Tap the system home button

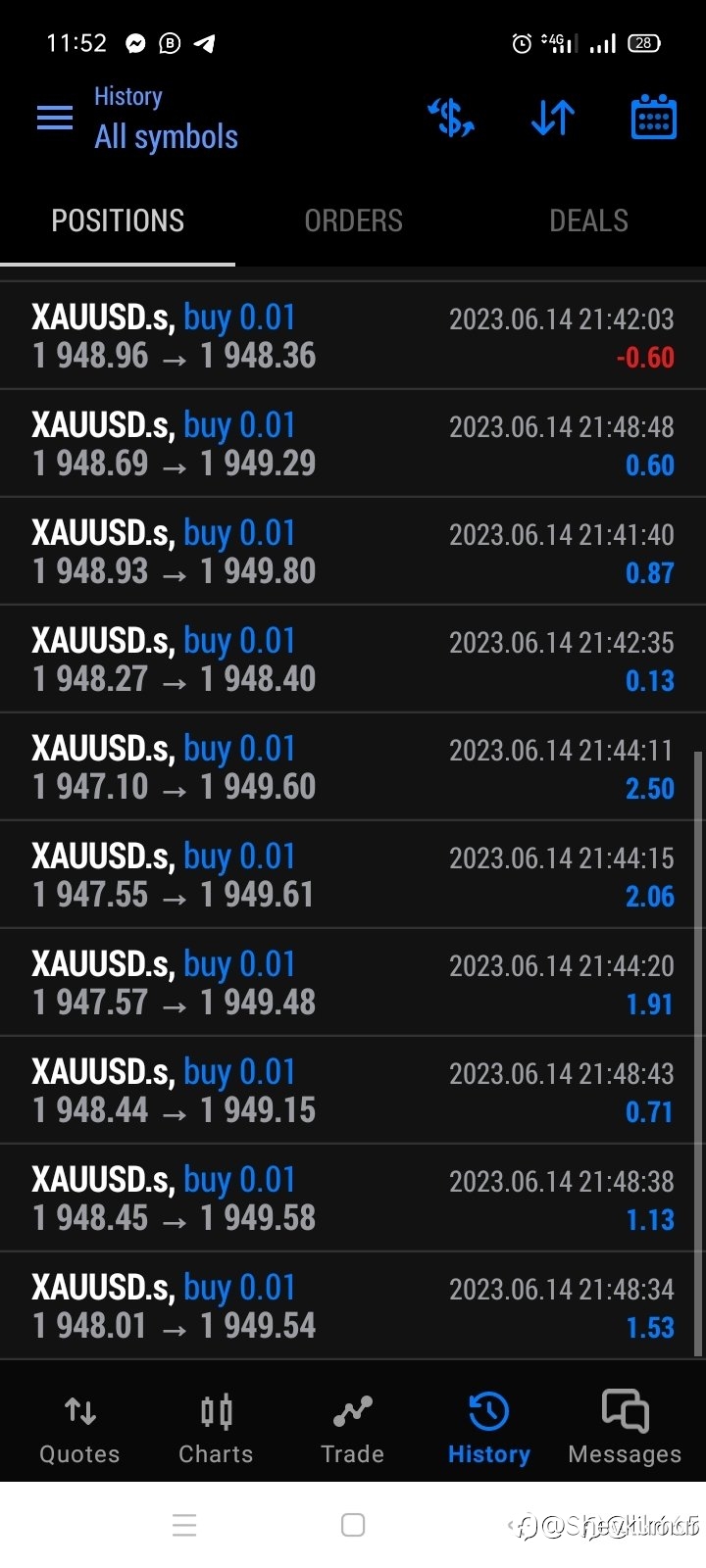[353, 1525]
